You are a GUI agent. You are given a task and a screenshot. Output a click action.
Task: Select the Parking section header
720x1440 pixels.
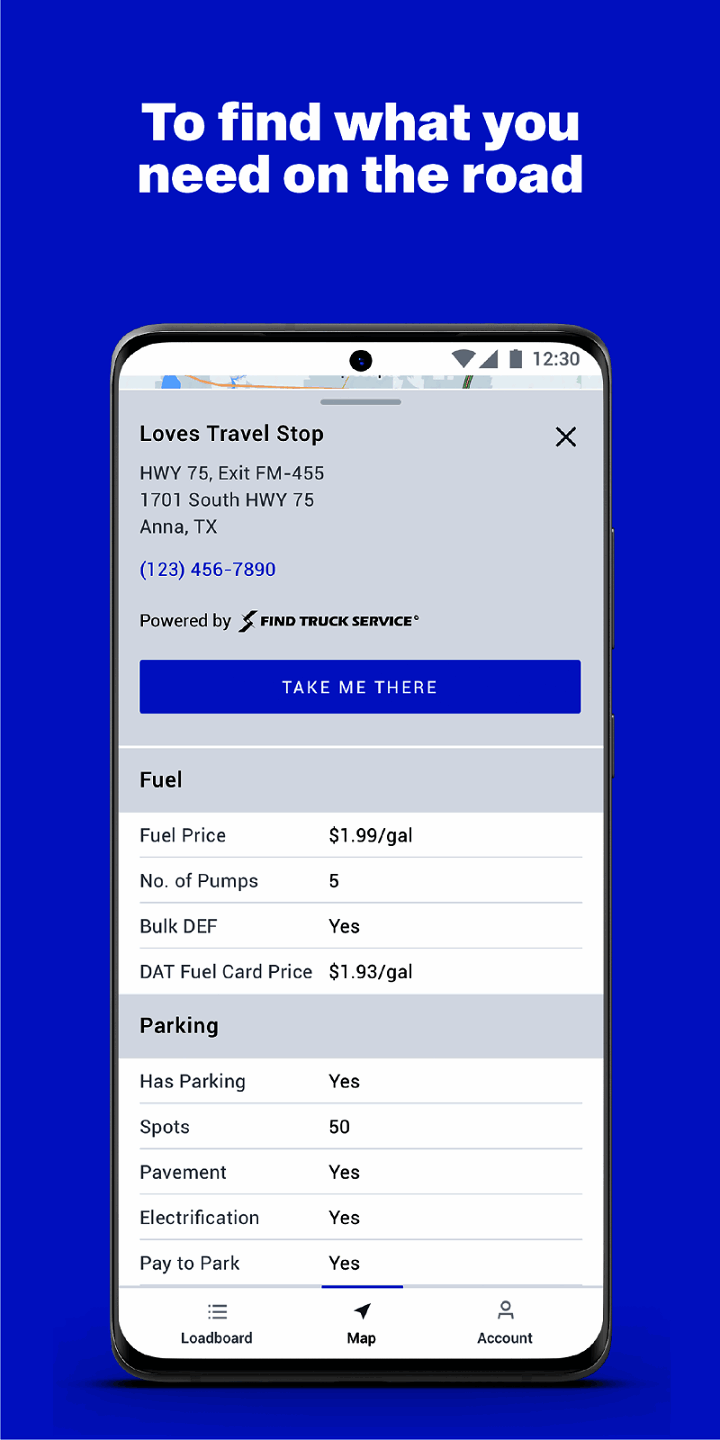click(x=178, y=1026)
